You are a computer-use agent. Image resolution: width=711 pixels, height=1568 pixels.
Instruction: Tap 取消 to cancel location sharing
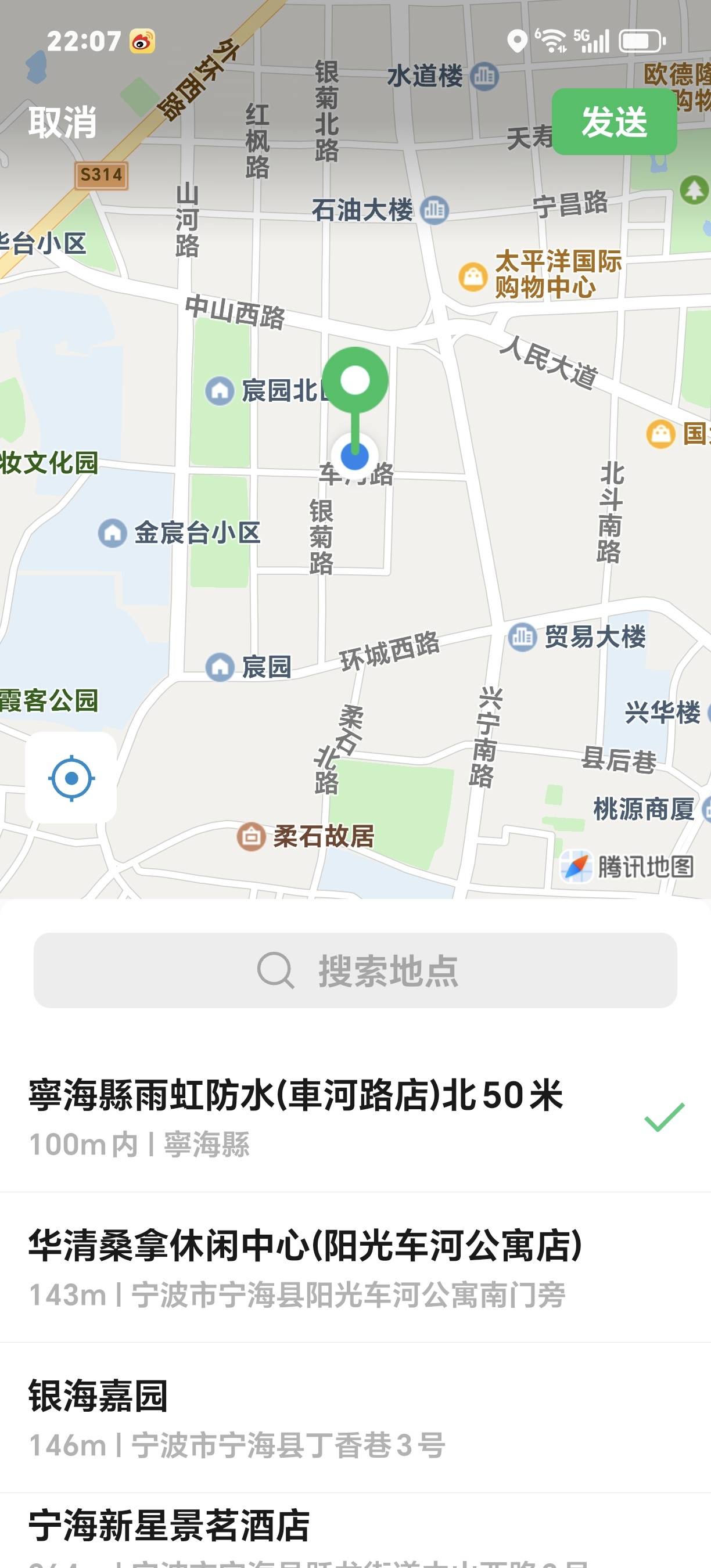(x=62, y=122)
